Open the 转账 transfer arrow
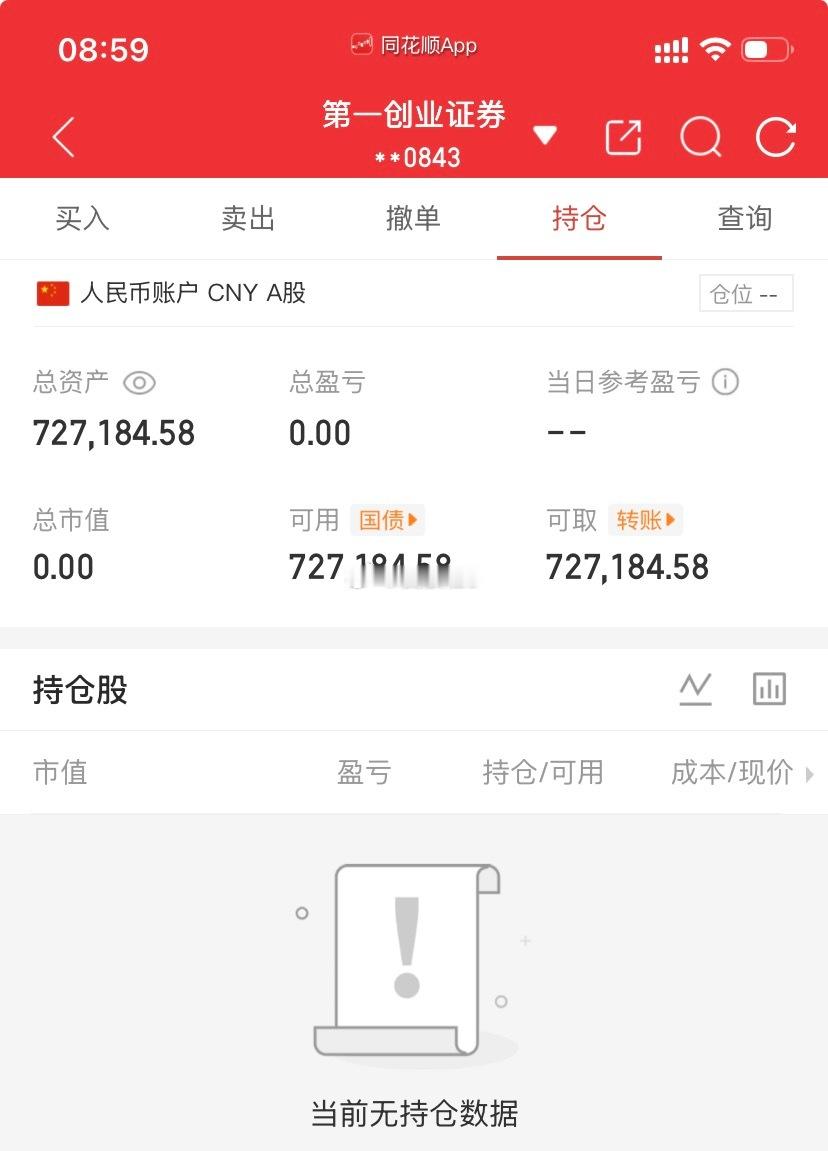Image resolution: width=828 pixels, height=1151 pixels. click(x=645, y=519)
